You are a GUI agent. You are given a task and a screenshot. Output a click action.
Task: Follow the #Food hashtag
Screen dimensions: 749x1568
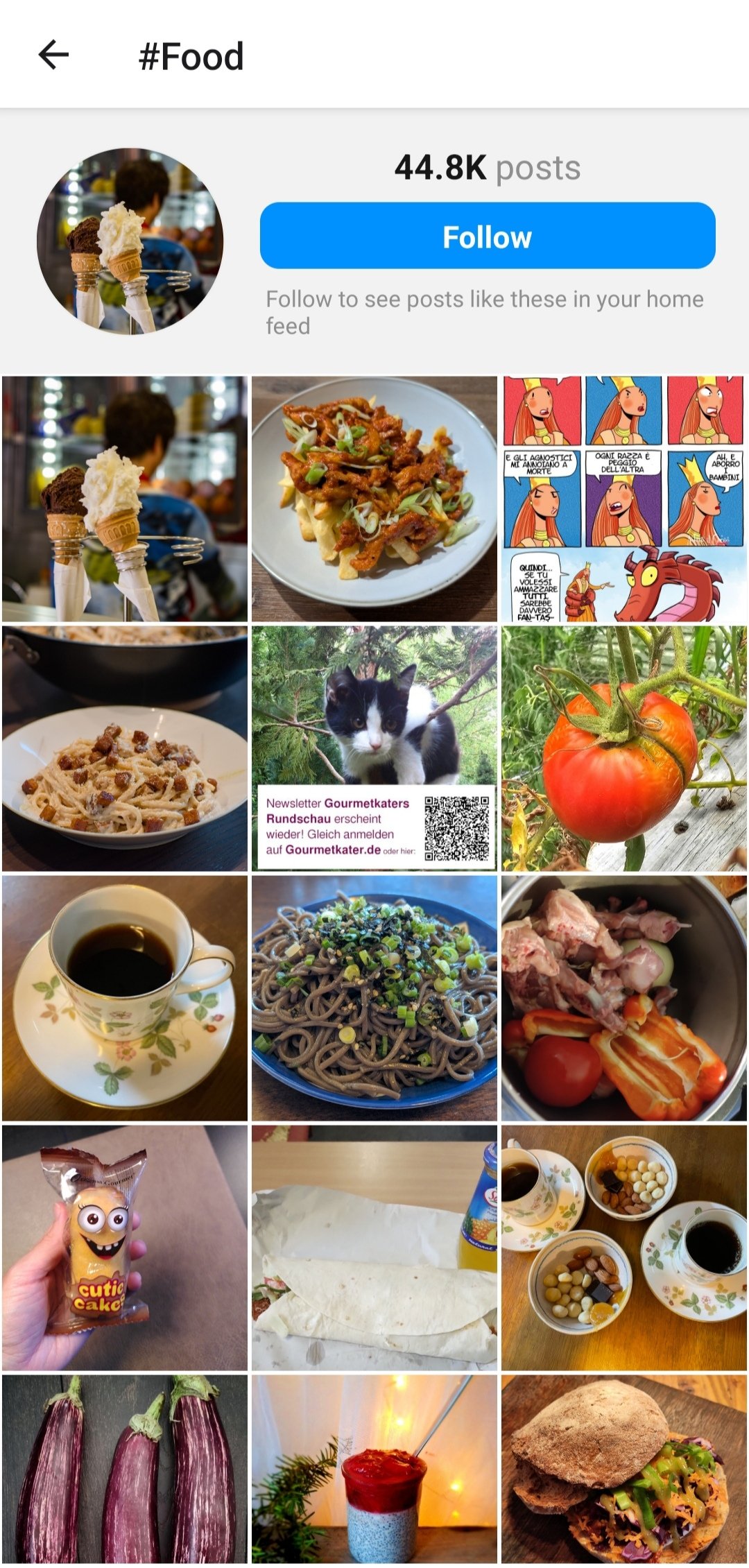tap(487, 236)
